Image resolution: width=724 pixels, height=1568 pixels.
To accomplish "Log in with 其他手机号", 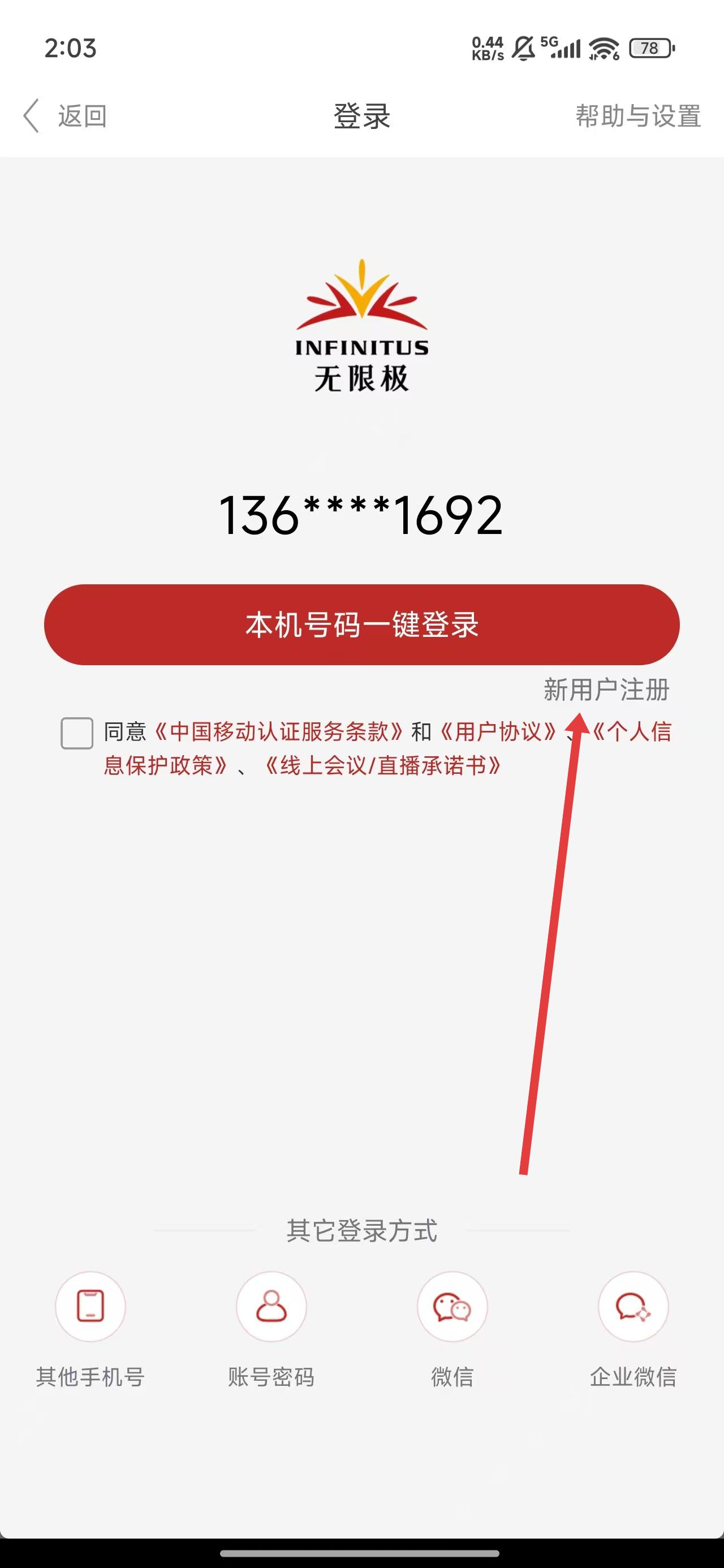I will [x=90, y=1307].
